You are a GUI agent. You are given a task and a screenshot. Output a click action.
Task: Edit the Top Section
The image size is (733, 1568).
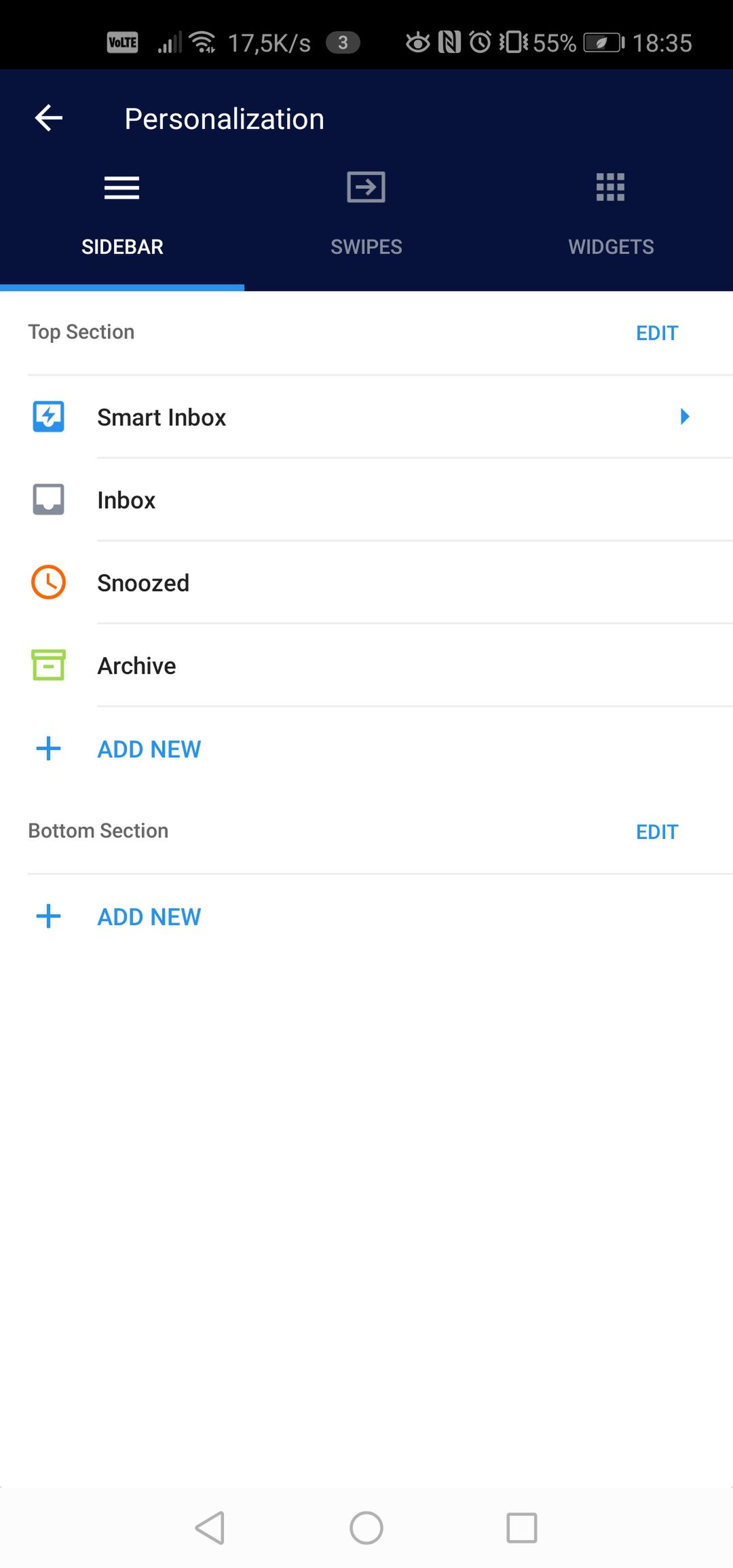pos(657,333)
